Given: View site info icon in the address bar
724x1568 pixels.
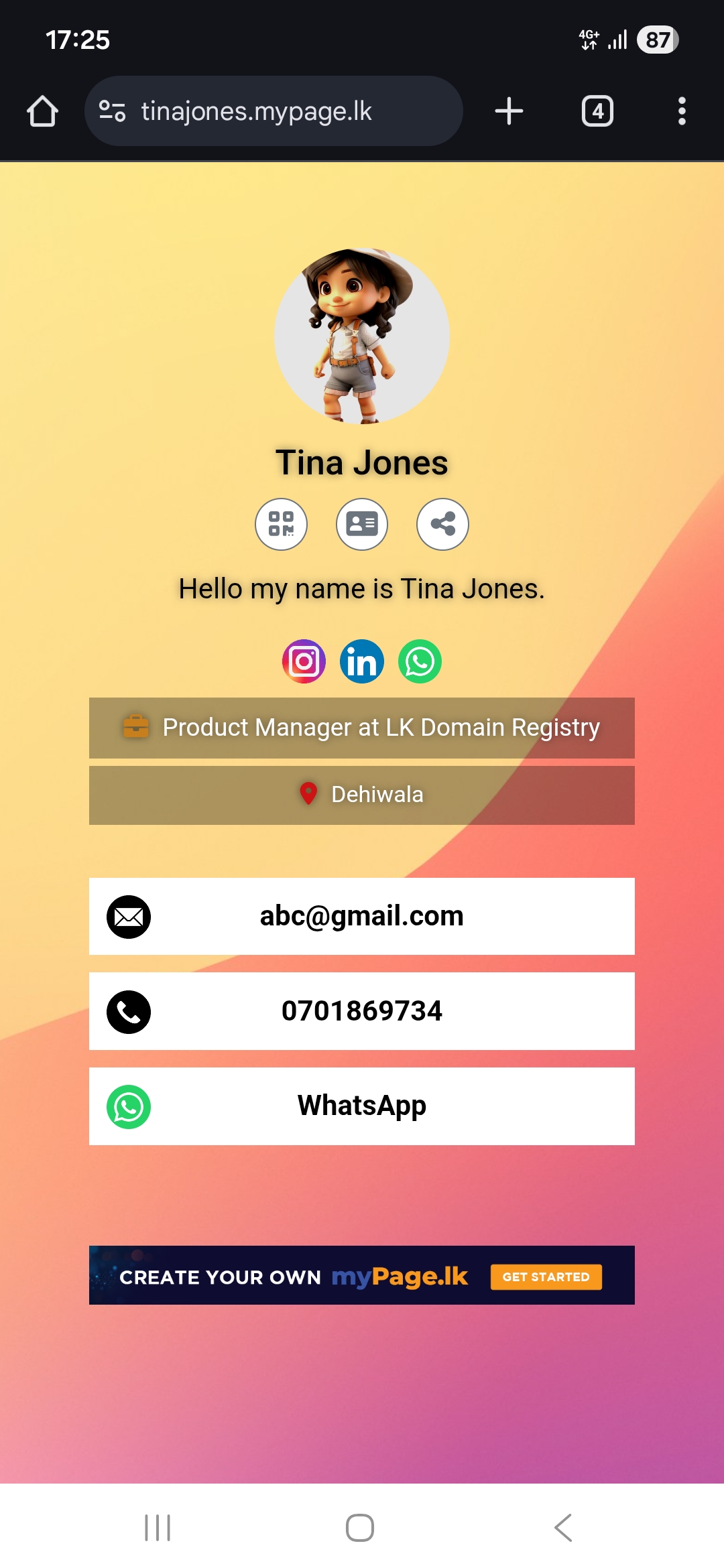Looking at the screenshot, I should click(112, 111).
